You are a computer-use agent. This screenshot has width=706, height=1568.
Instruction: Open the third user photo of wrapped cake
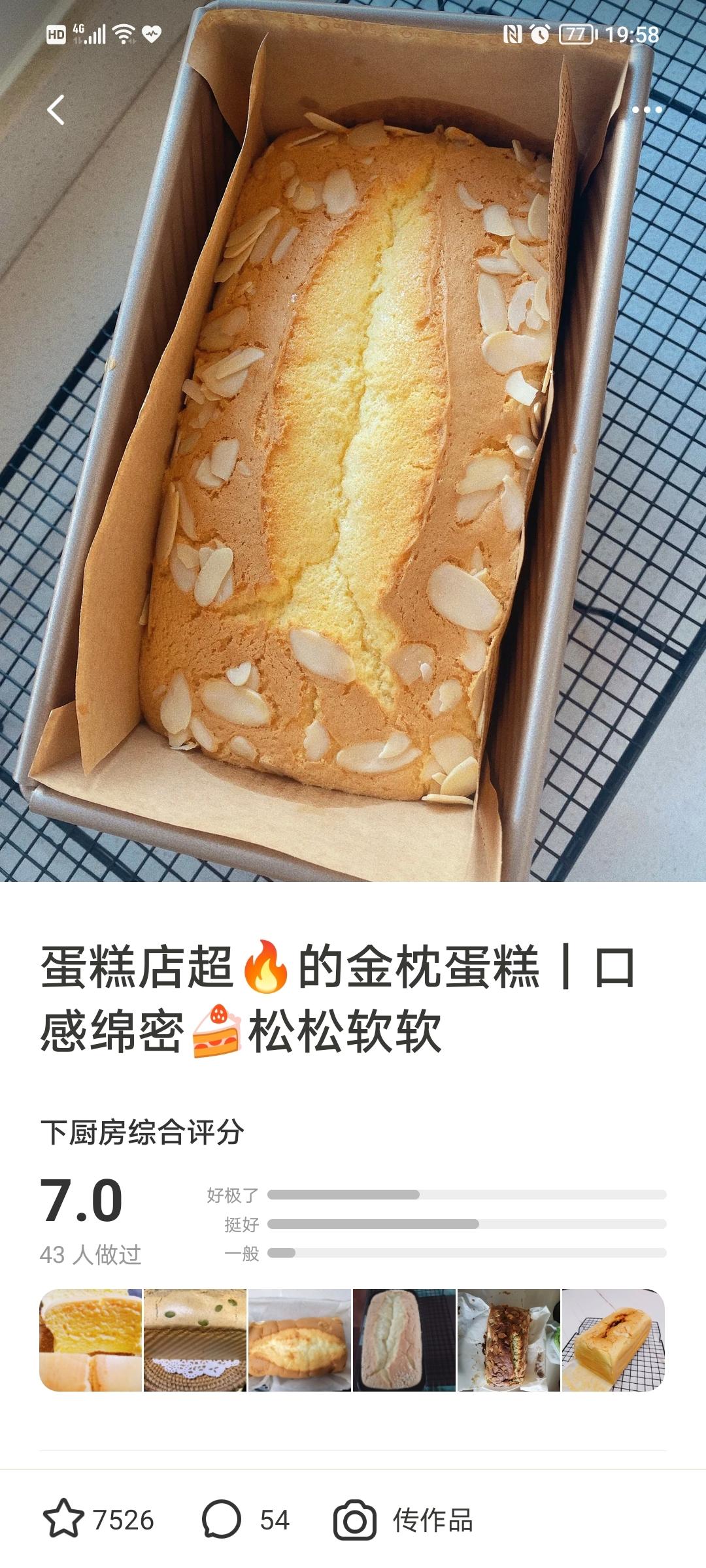299,1340
